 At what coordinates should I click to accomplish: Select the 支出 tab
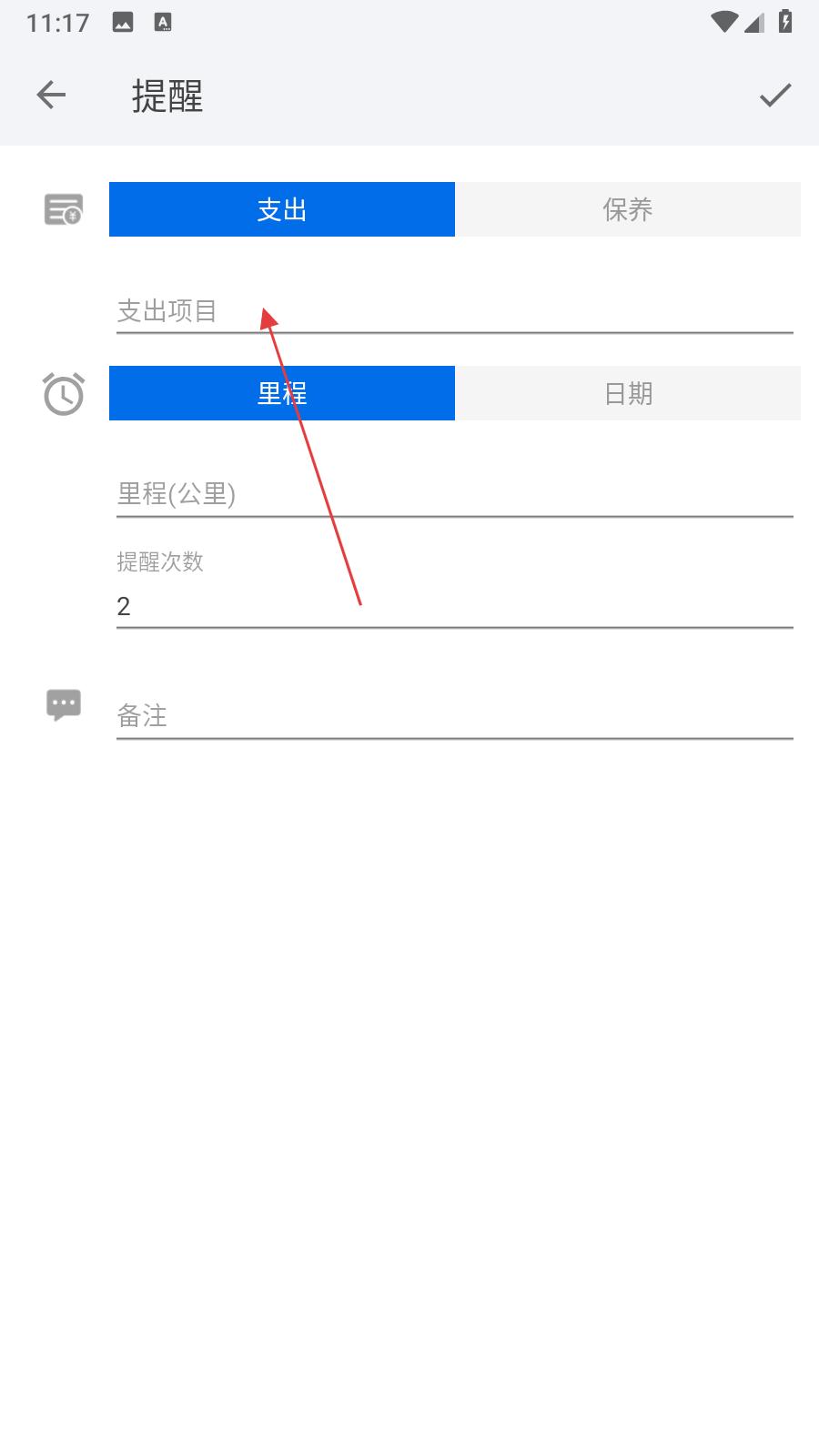(x=282, y=209)
